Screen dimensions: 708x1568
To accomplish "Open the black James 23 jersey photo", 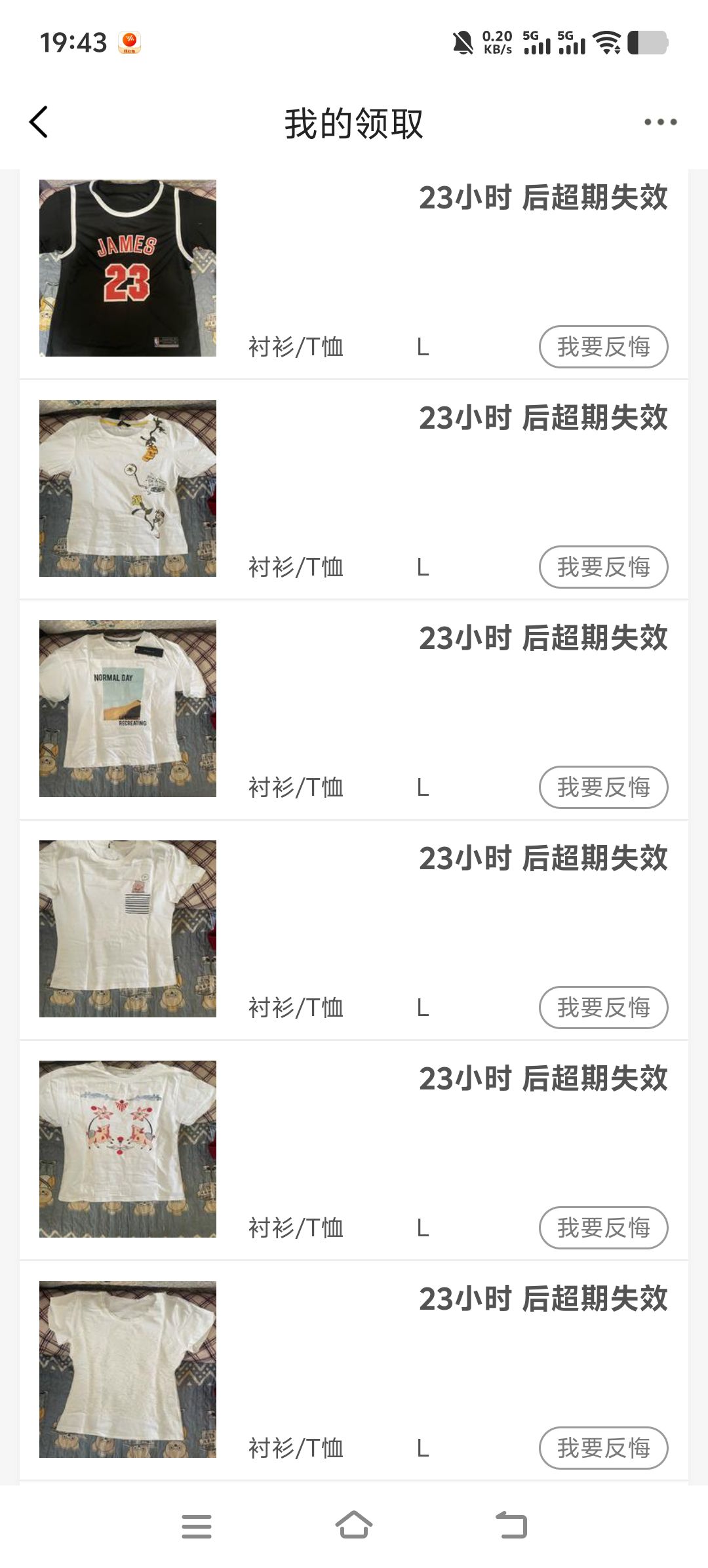I will point(128,268).
